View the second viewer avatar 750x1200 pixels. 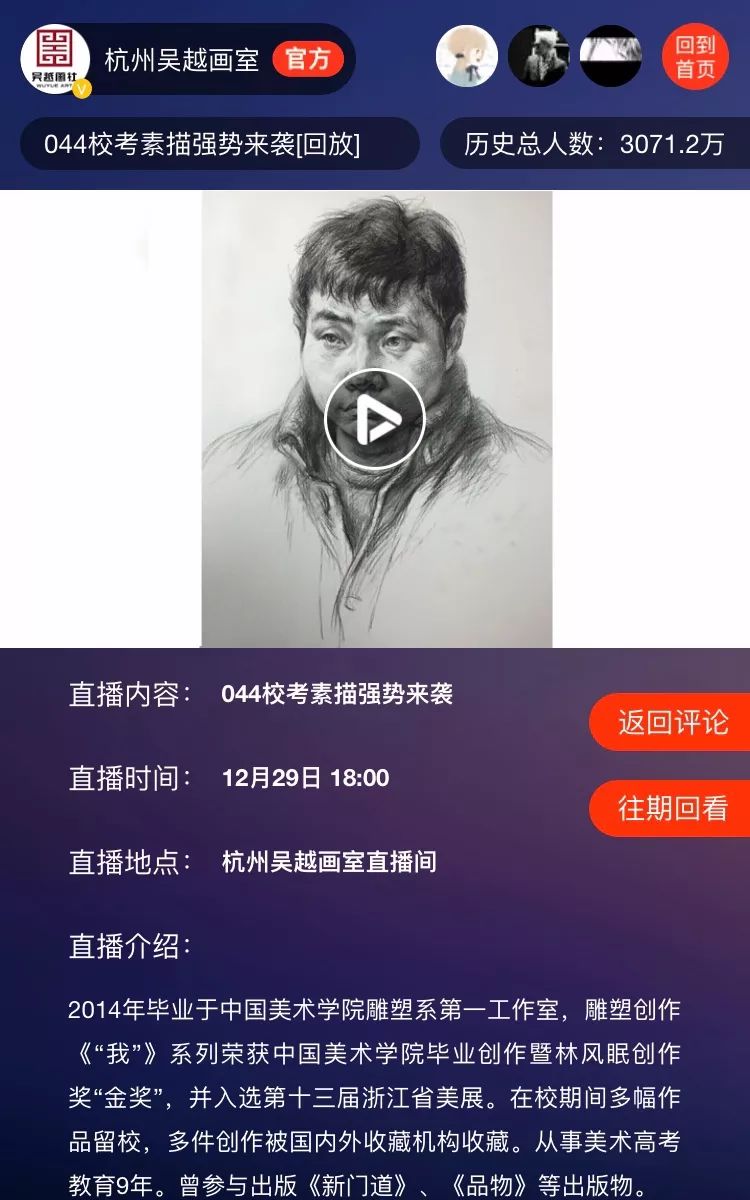[x=539, y=57]
